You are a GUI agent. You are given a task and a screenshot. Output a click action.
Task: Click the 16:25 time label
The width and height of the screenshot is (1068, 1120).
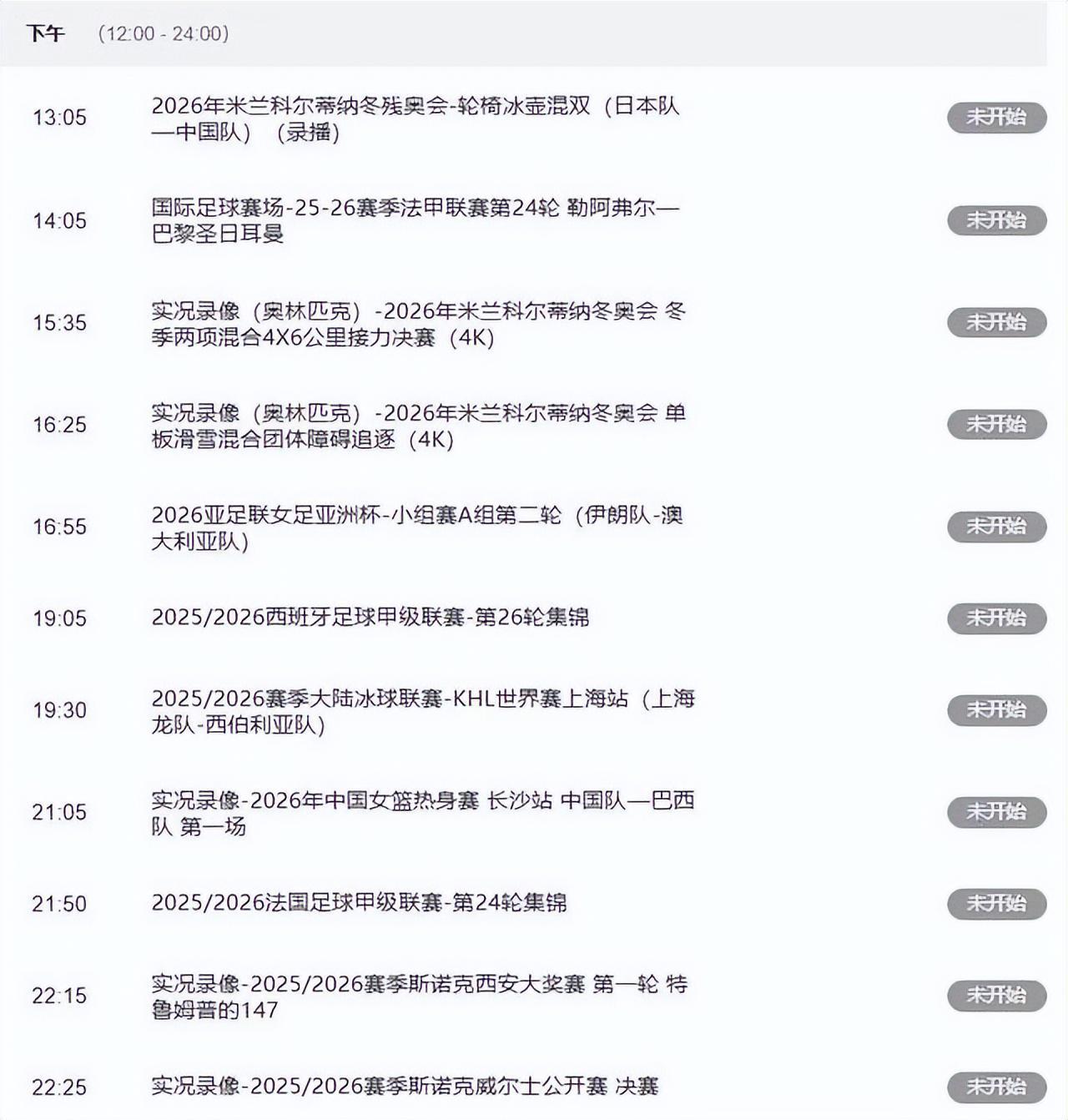(58, 425)
